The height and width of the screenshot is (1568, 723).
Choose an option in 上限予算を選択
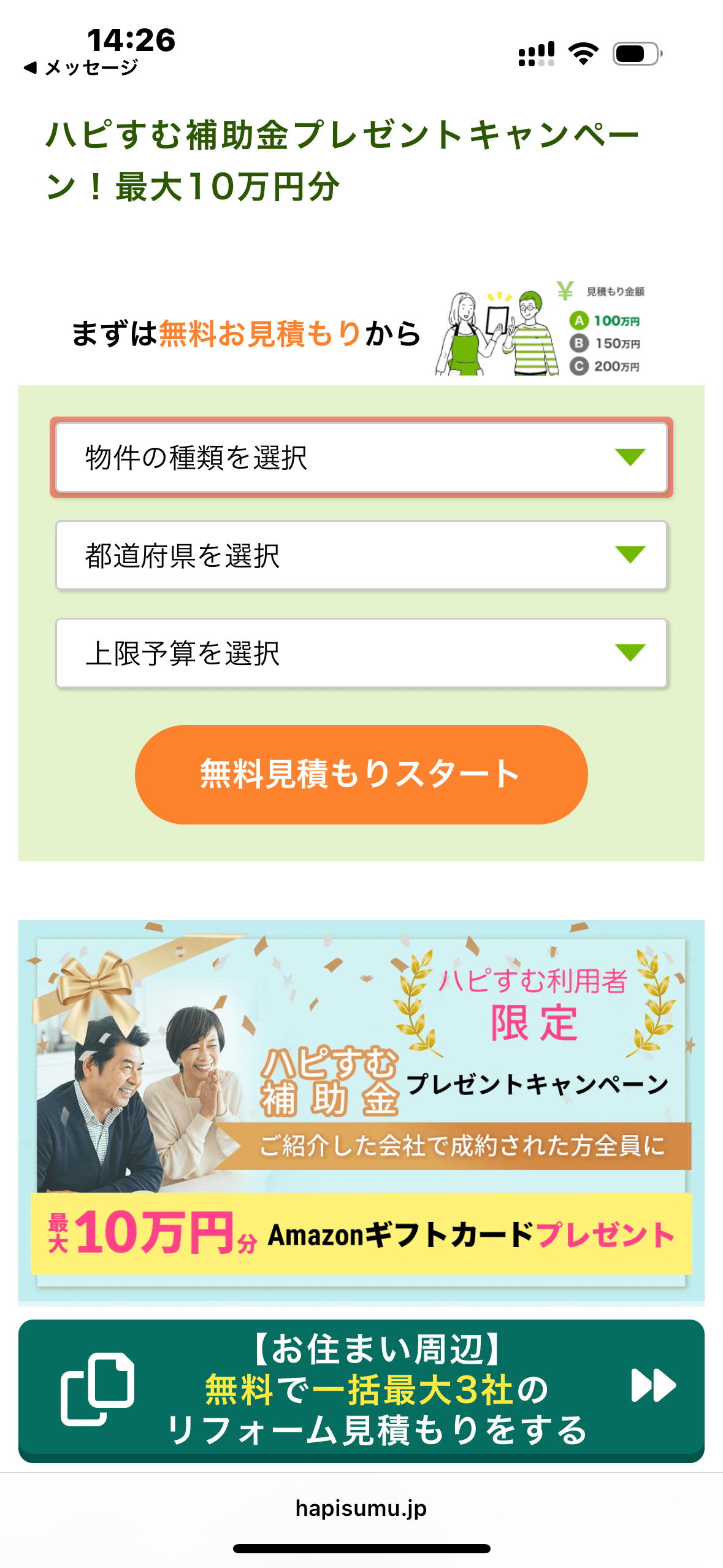click(x=361, y=653)
